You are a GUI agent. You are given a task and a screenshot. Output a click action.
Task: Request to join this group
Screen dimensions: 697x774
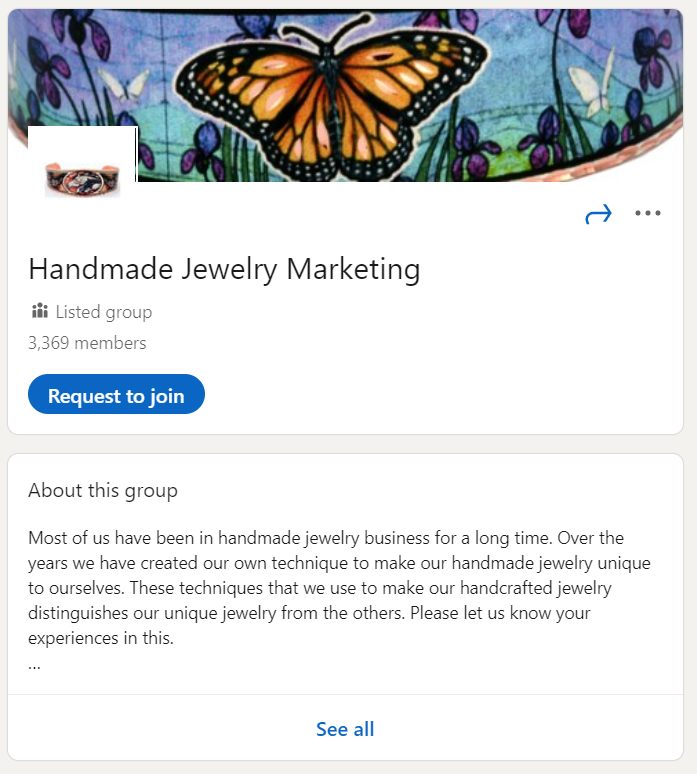point(116,395)
